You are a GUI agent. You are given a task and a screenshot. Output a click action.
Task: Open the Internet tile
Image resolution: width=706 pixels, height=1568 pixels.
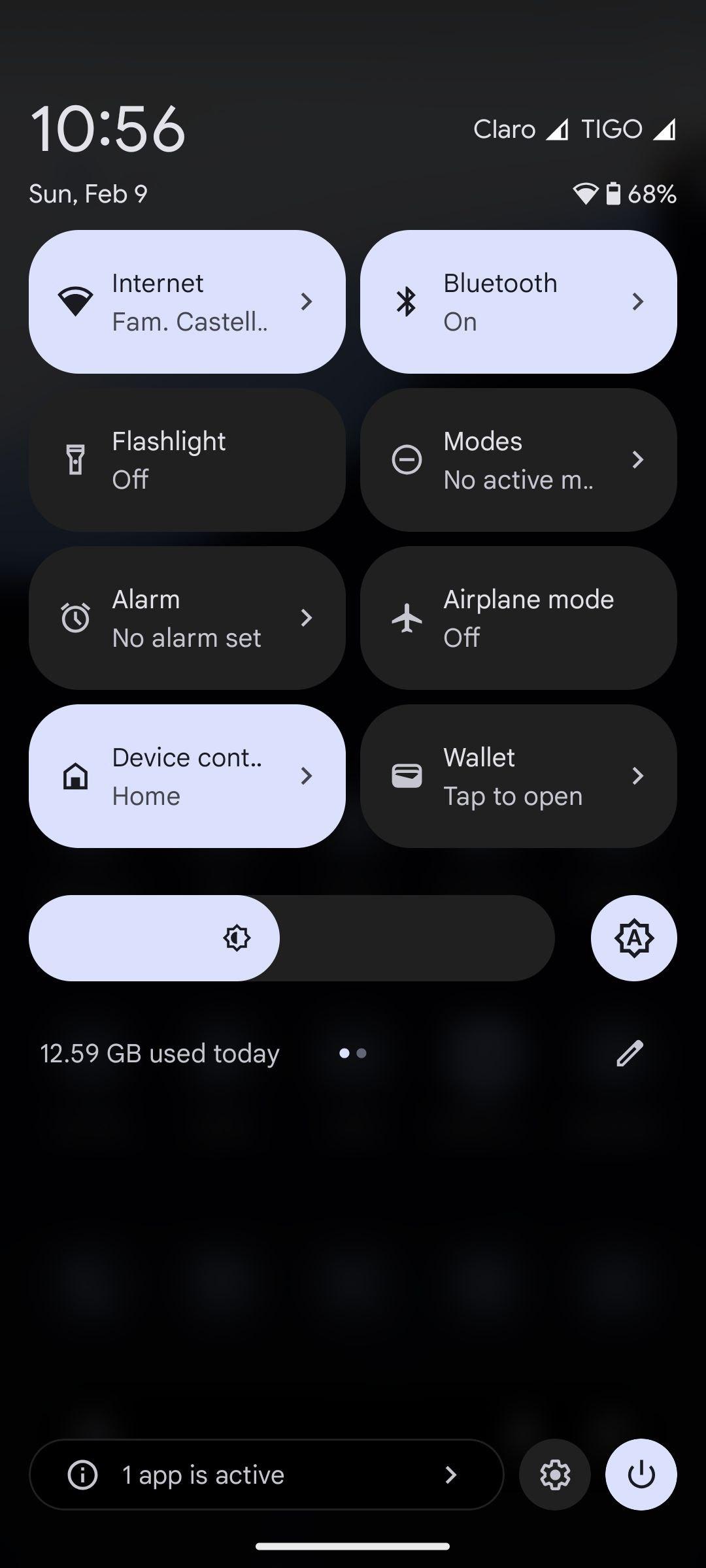(x=187, y=302)
